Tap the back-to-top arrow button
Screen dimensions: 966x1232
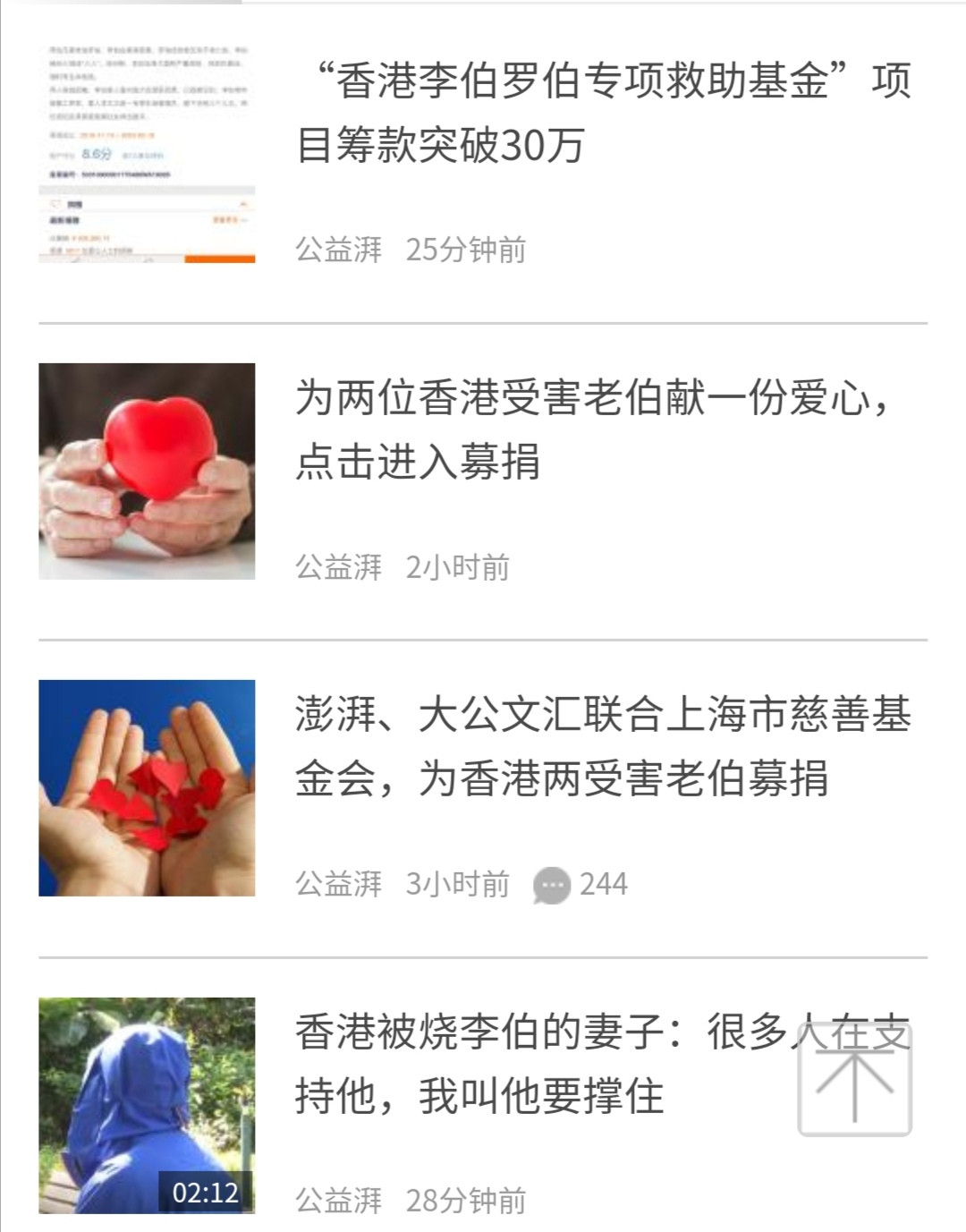tap(854, 1080)
